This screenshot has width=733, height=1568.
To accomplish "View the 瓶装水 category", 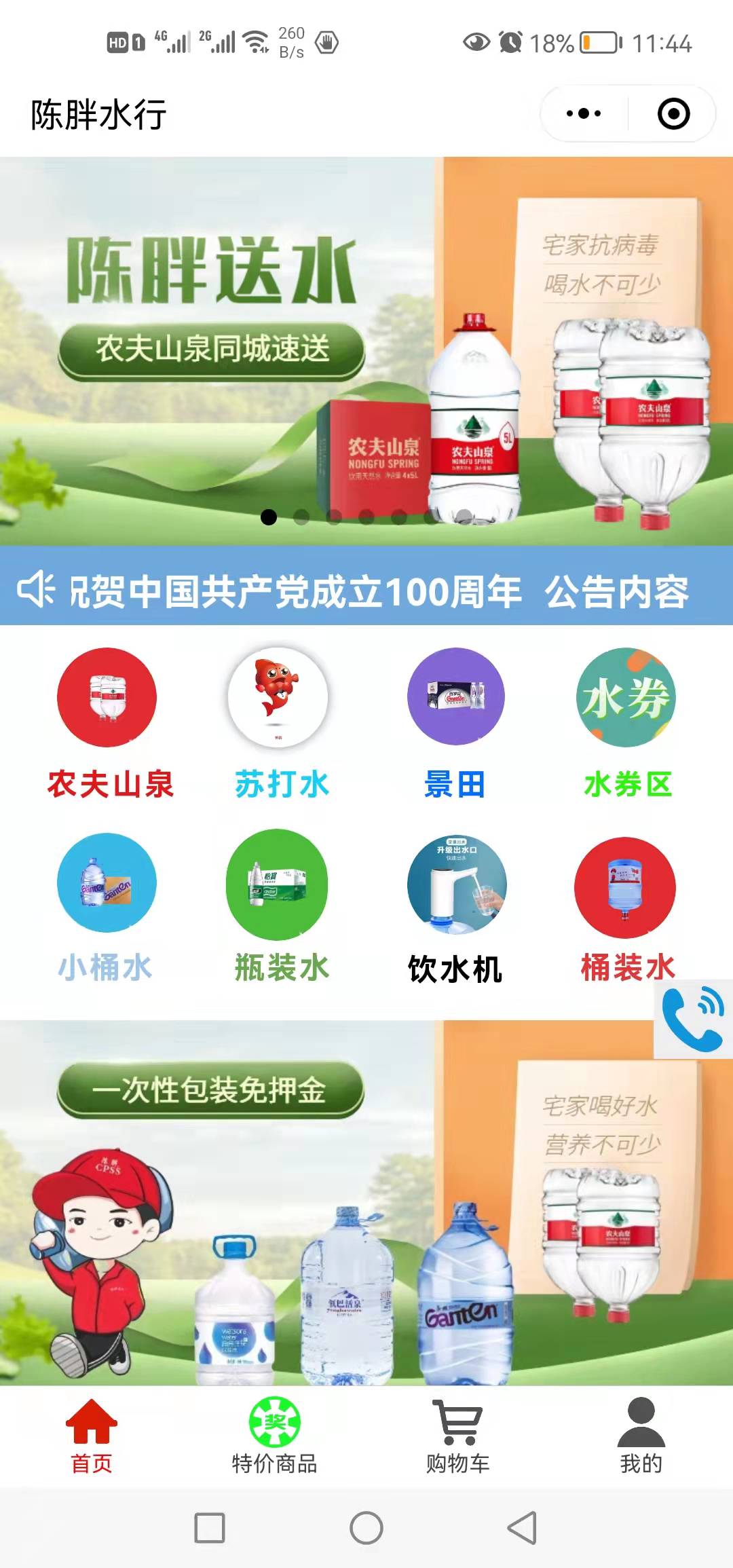I will (x=278, y=906).
